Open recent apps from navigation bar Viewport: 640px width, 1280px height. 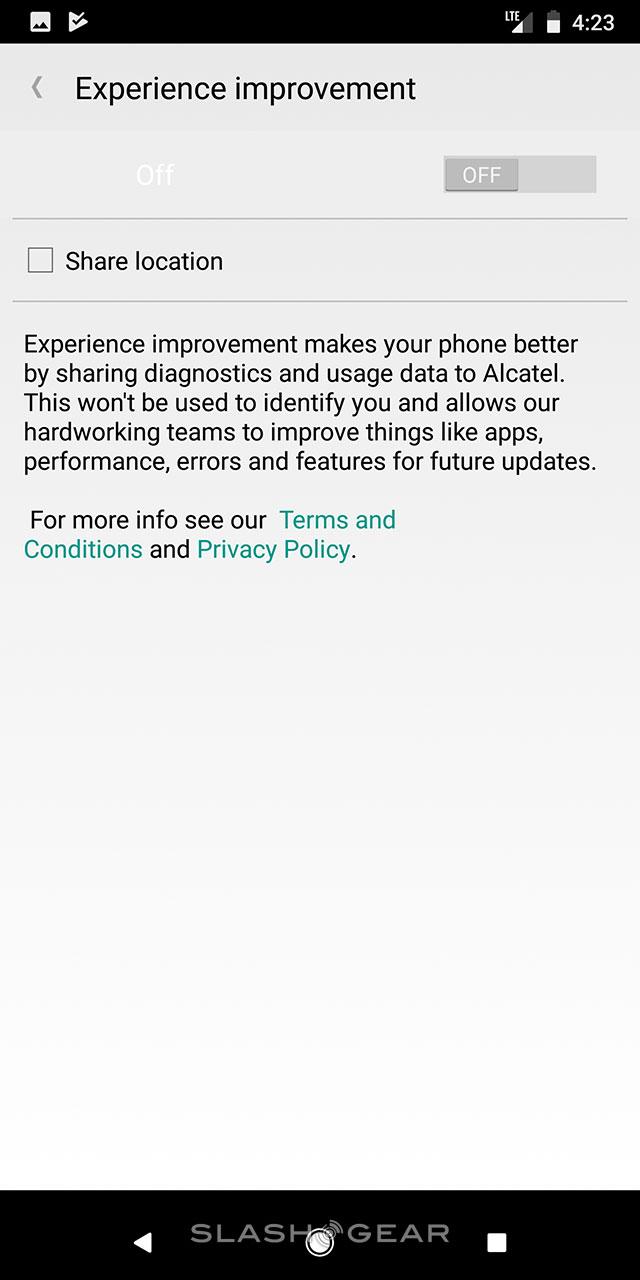(496, 1242)
